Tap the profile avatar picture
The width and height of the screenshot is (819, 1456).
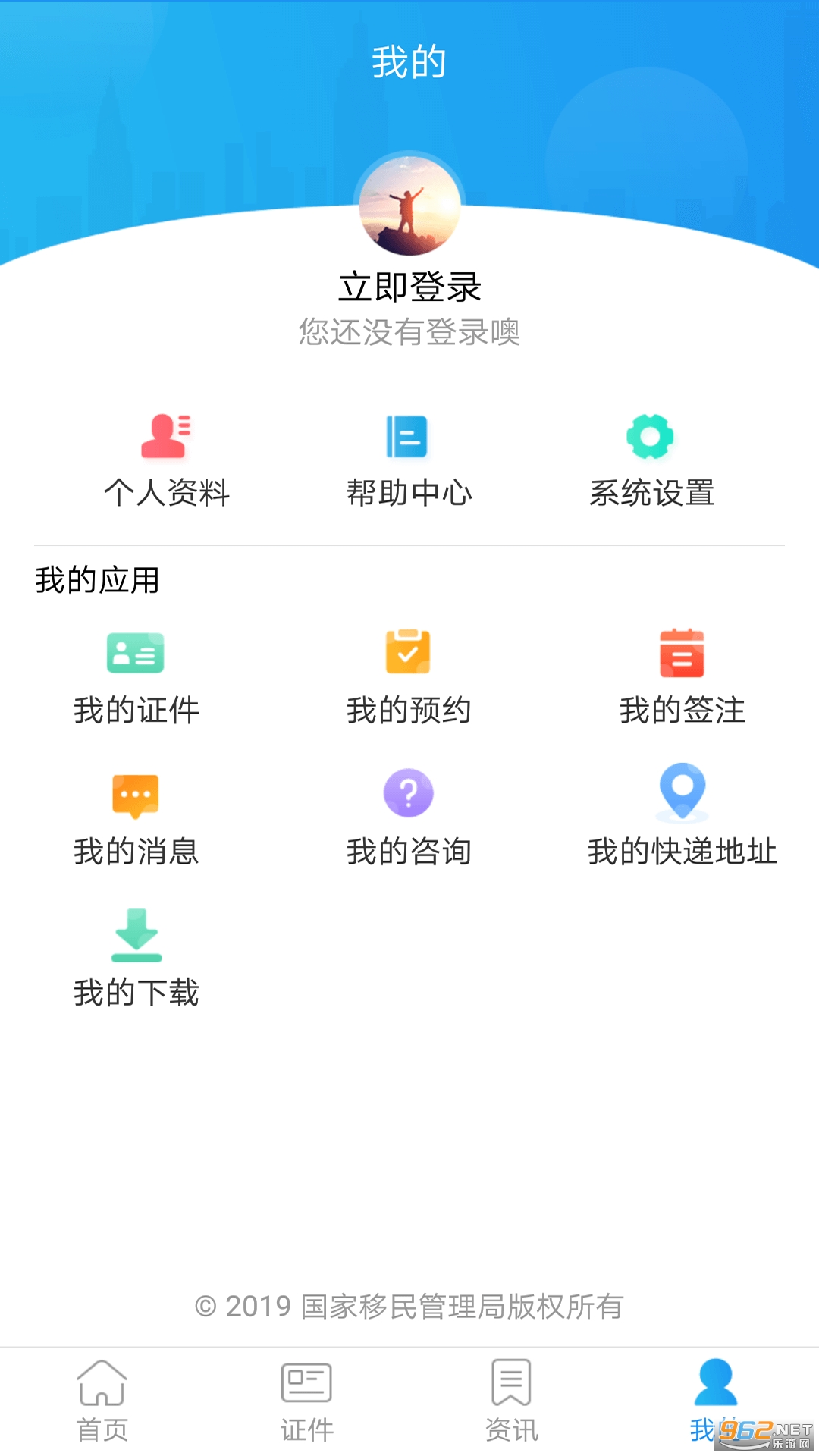pyautogui.click(x=409, y=206)
